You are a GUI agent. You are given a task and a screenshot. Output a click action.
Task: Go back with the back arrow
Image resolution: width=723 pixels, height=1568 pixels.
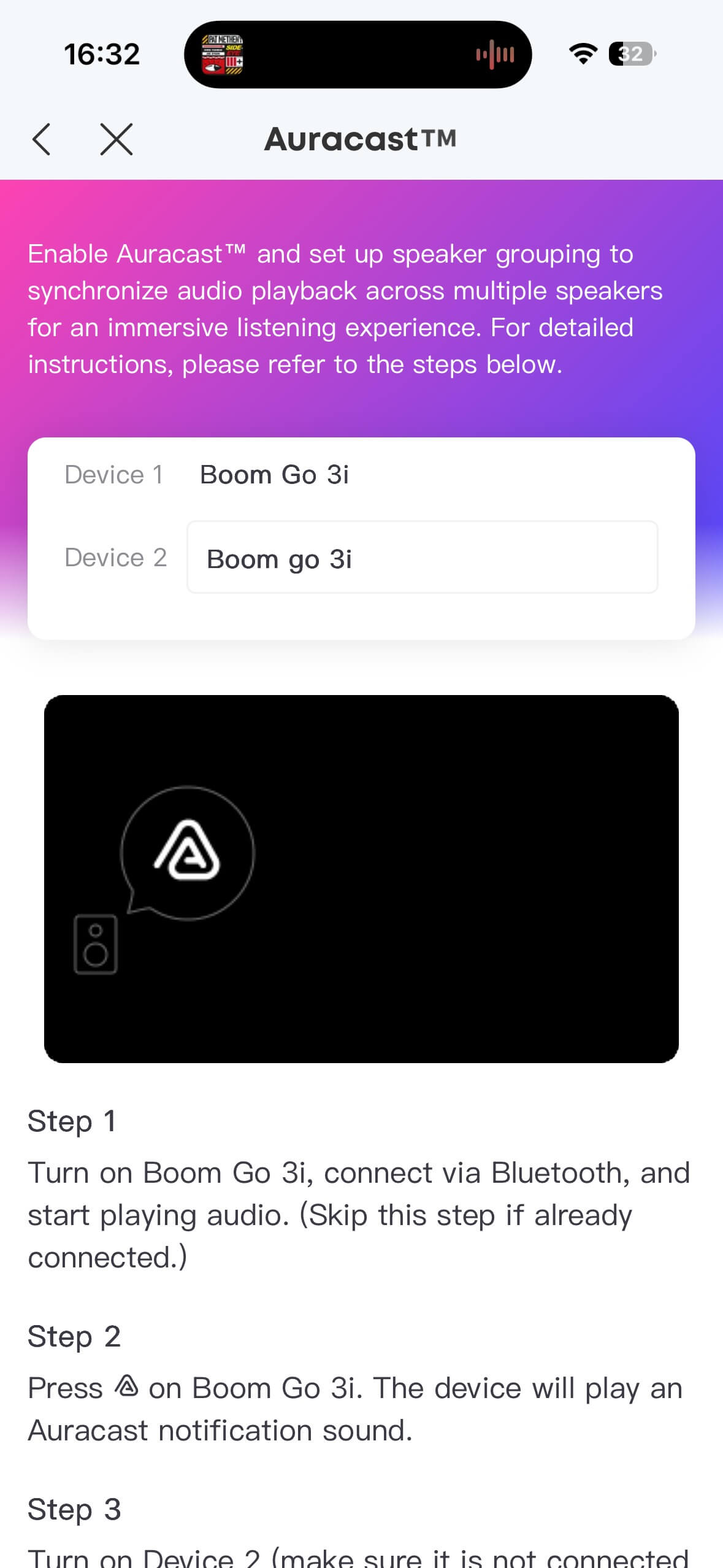click(x=42, y=139)
